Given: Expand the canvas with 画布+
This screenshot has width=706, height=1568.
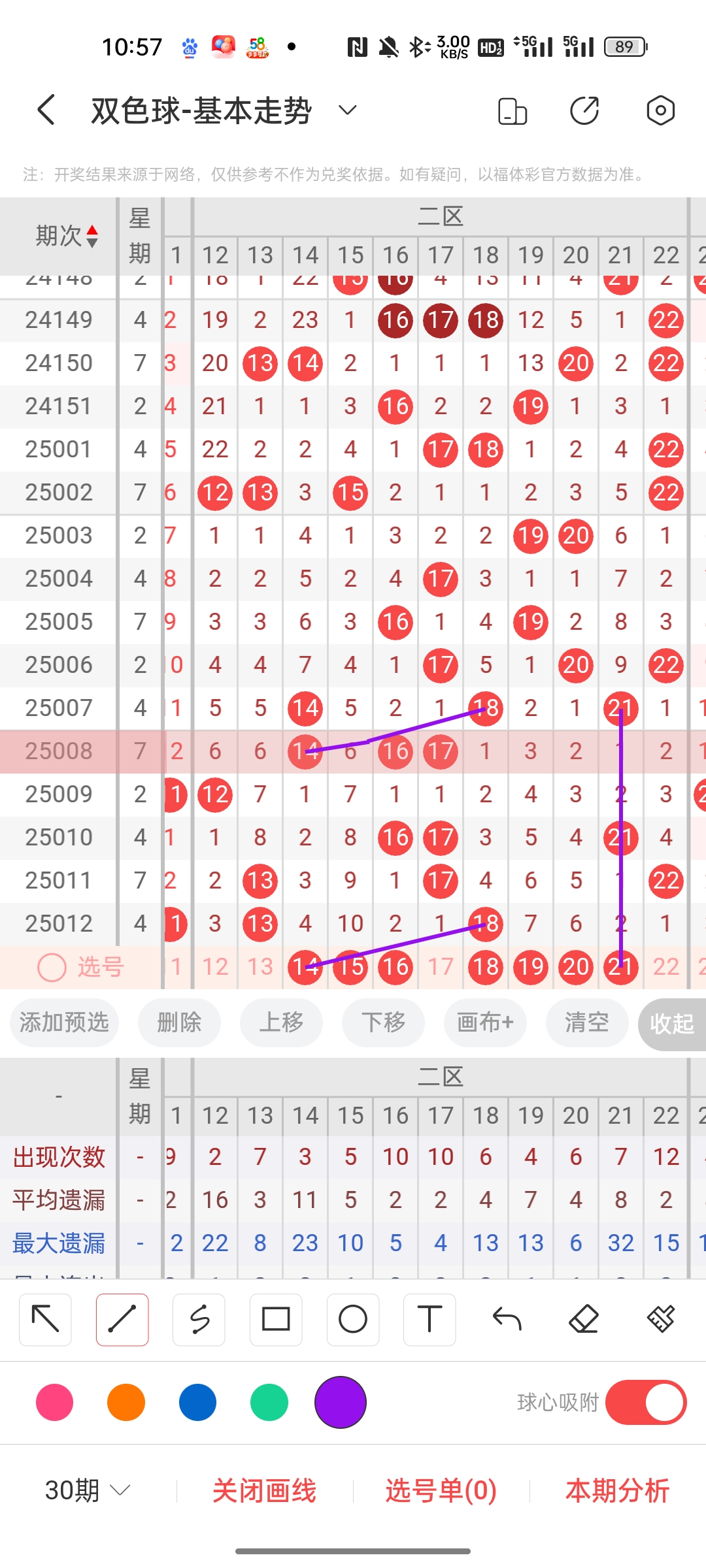Looking at the screenshot, I should pyautogui.click(x=485, y=1022).
